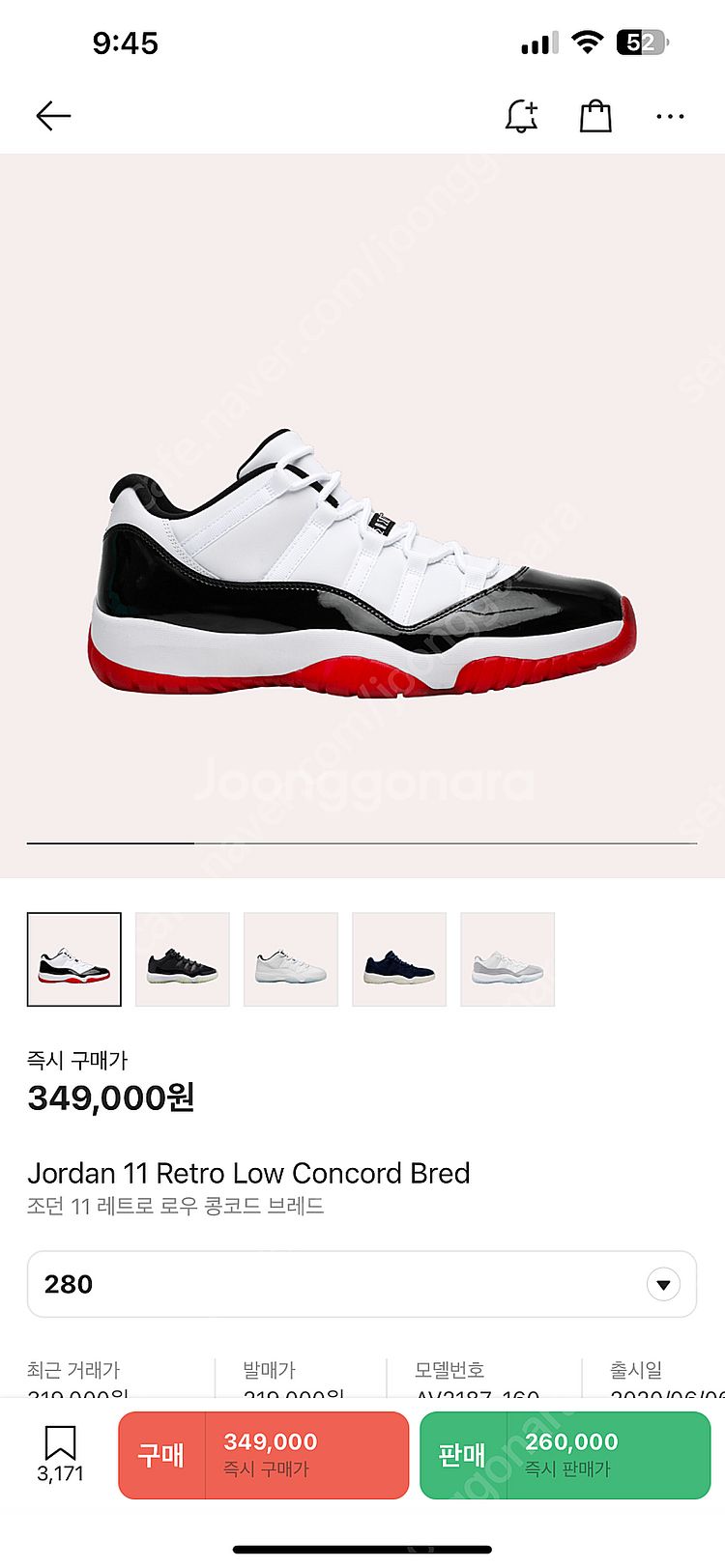The image size is (725, 1568).
Task: Select the grey and white sneaker thumbnail
Action: click(507, 959)
